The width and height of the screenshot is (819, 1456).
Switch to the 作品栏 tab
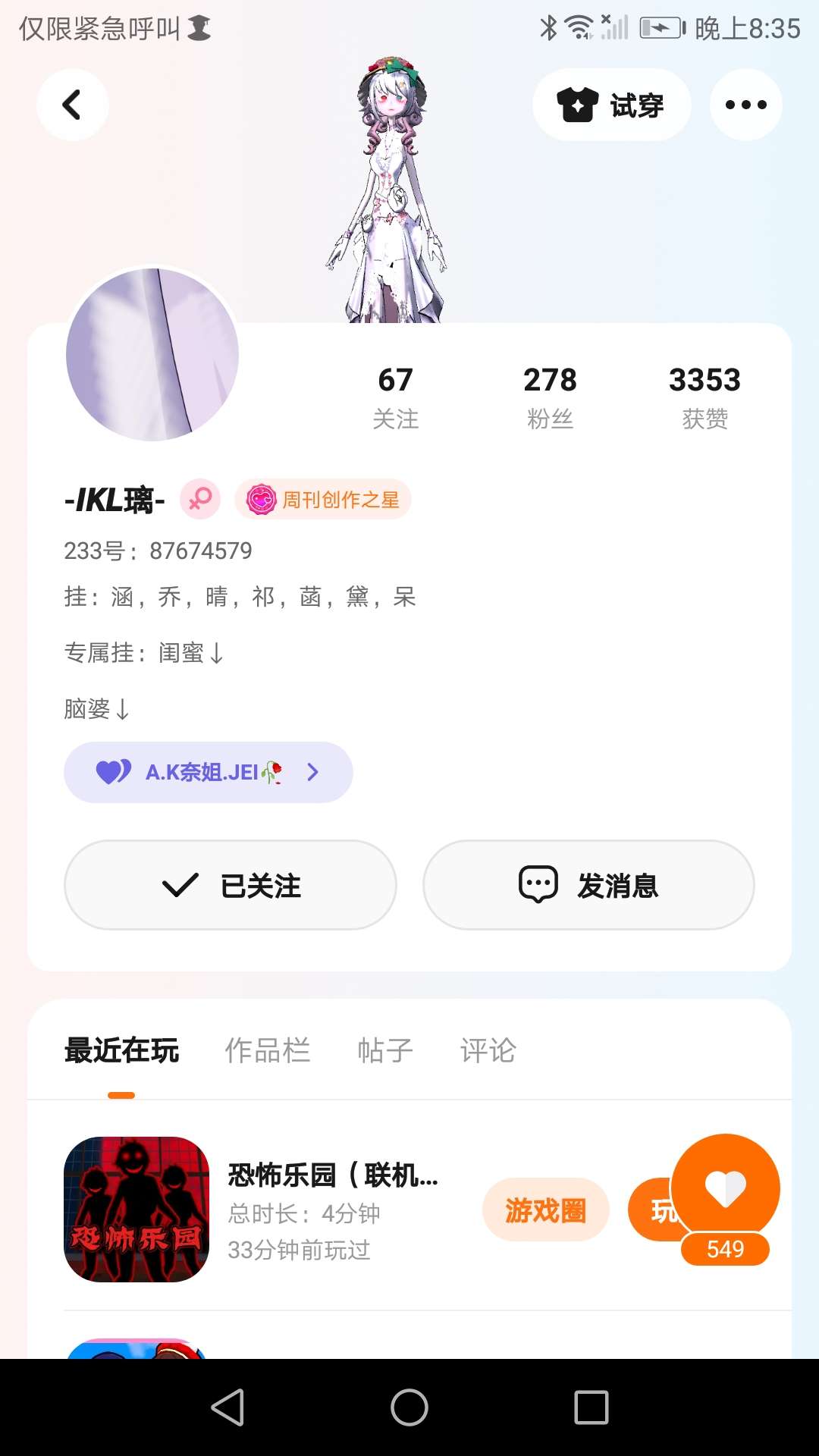pos(268,1051)
